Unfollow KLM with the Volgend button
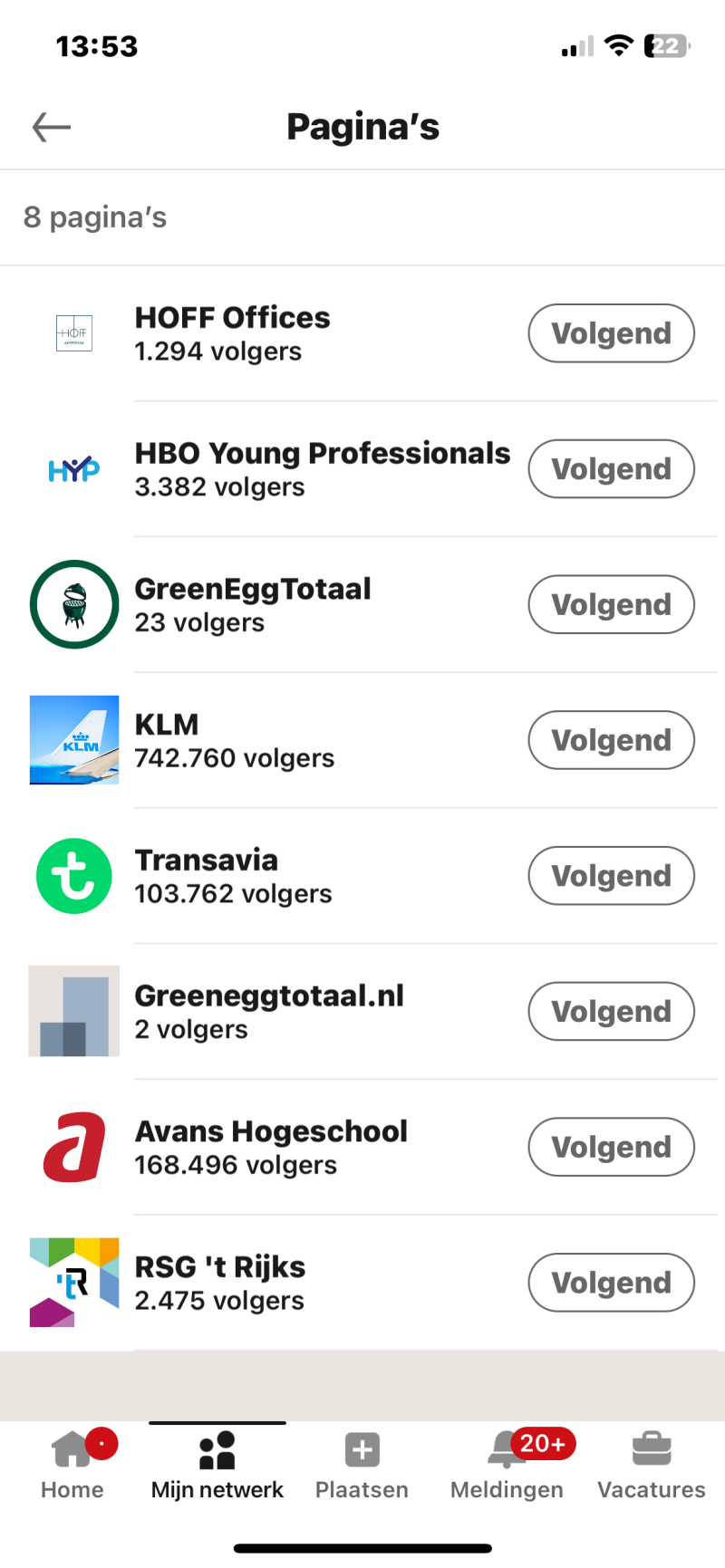This screenshot has width=725, height=1568. point(611,740)
